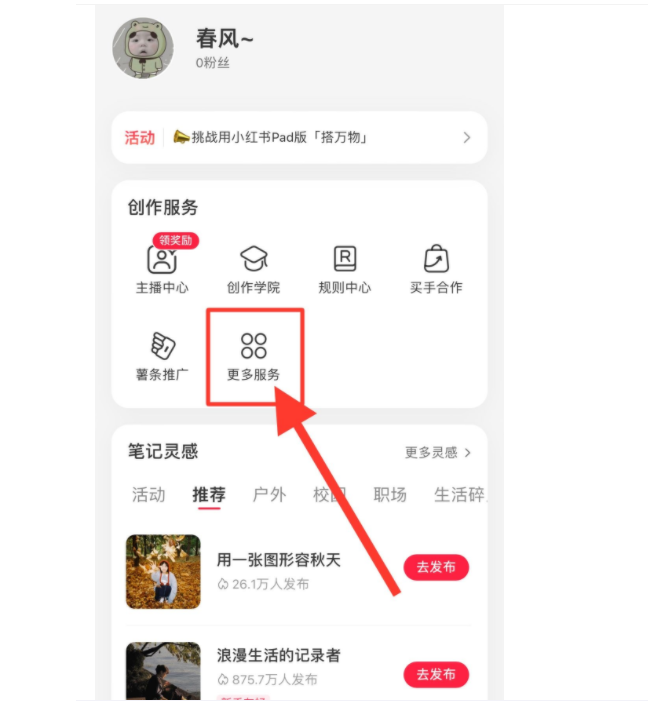The image size is (648, 719).
Task: Open 薯条推广
Action: point(162,356)
